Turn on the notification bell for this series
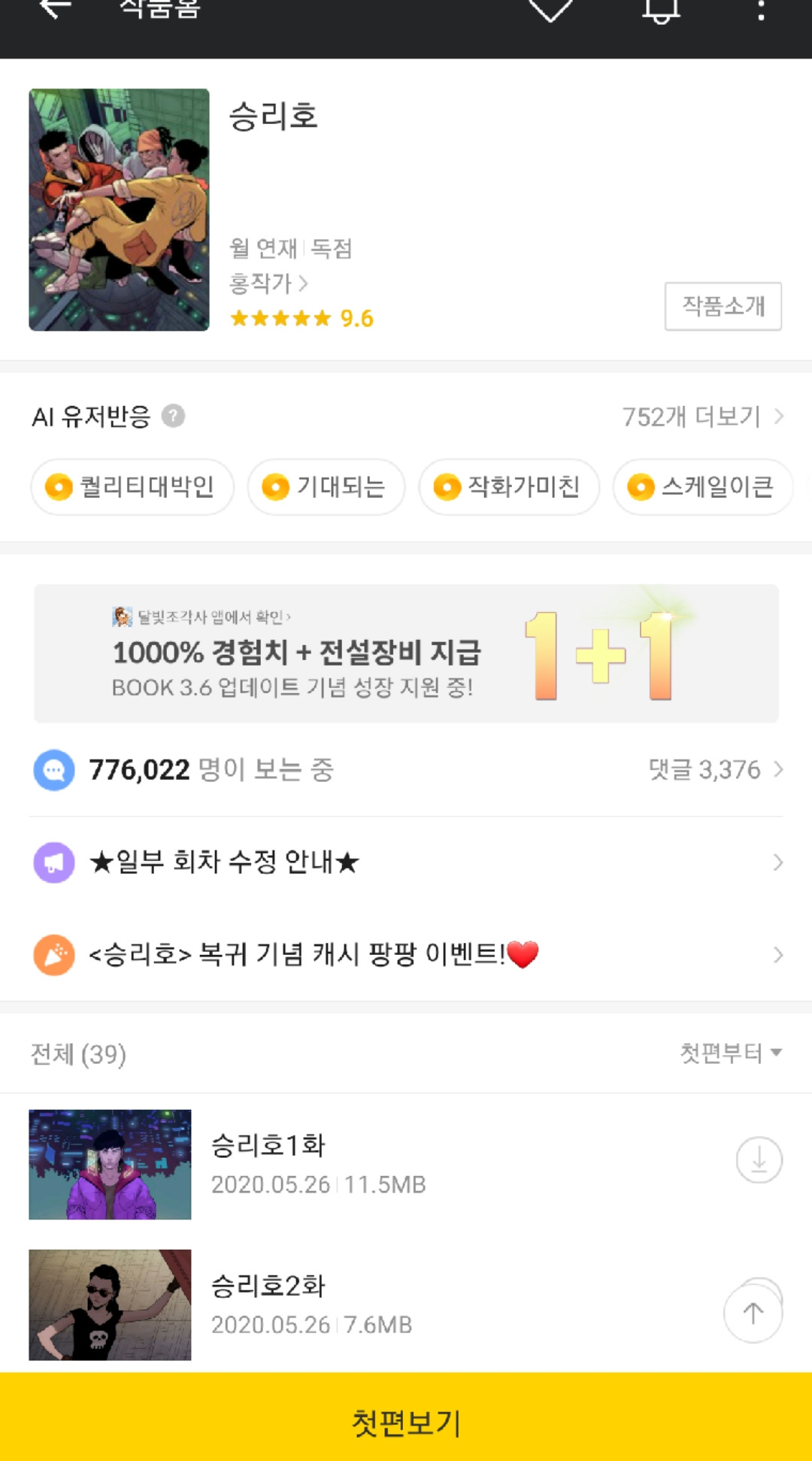This screenshot has width=812, height=1461. [661, 10]
